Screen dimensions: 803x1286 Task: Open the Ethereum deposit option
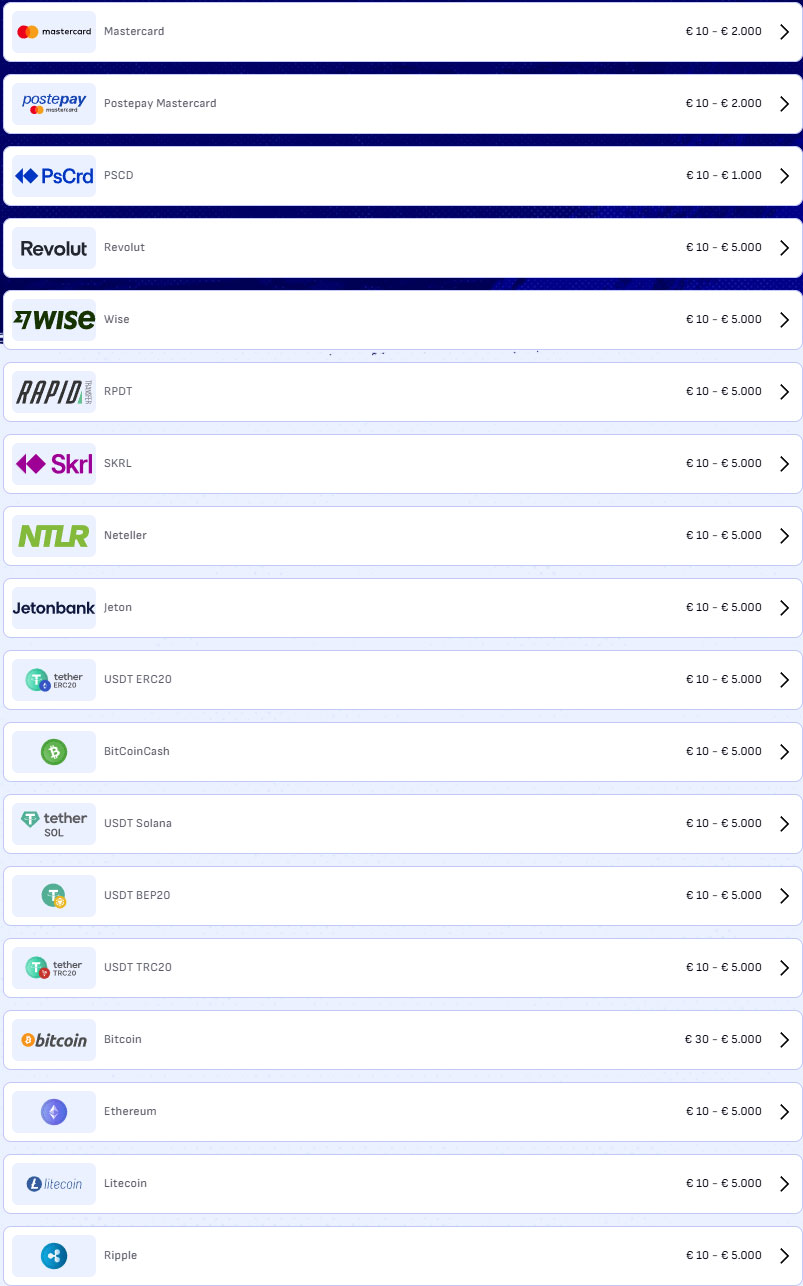pos(402,1112)
